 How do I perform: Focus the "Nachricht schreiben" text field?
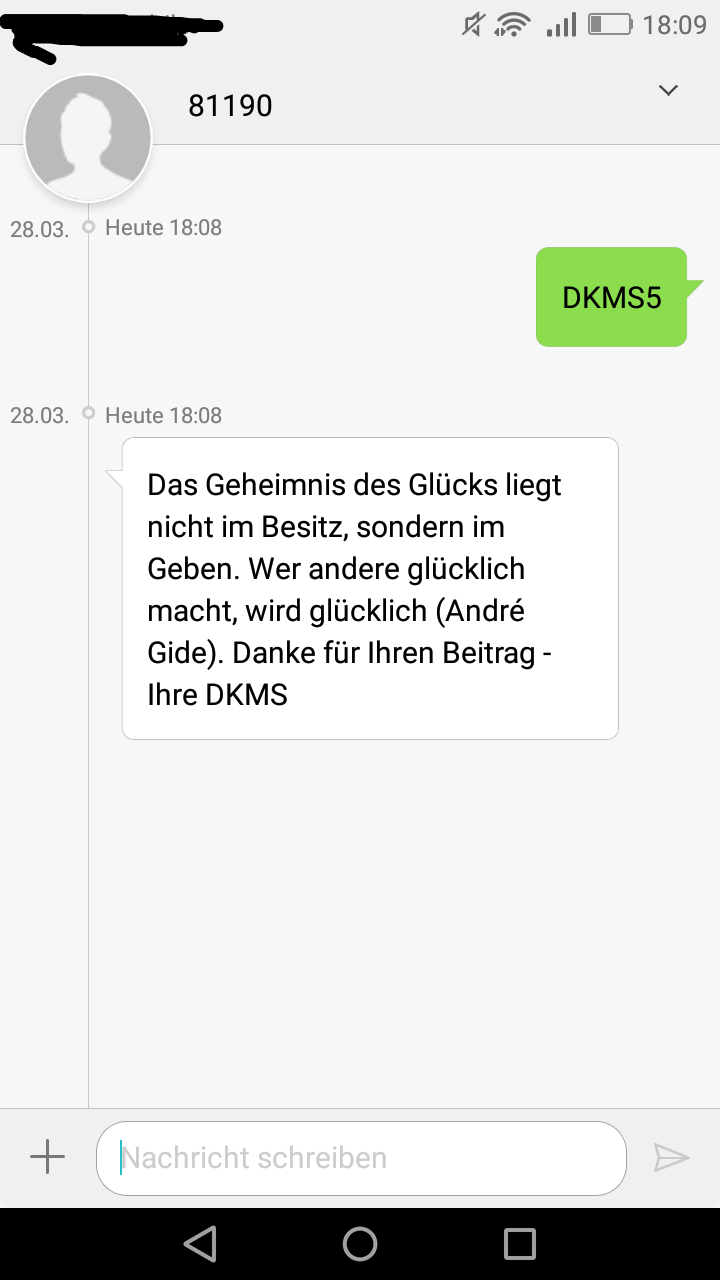click(x=361, y=1158)
